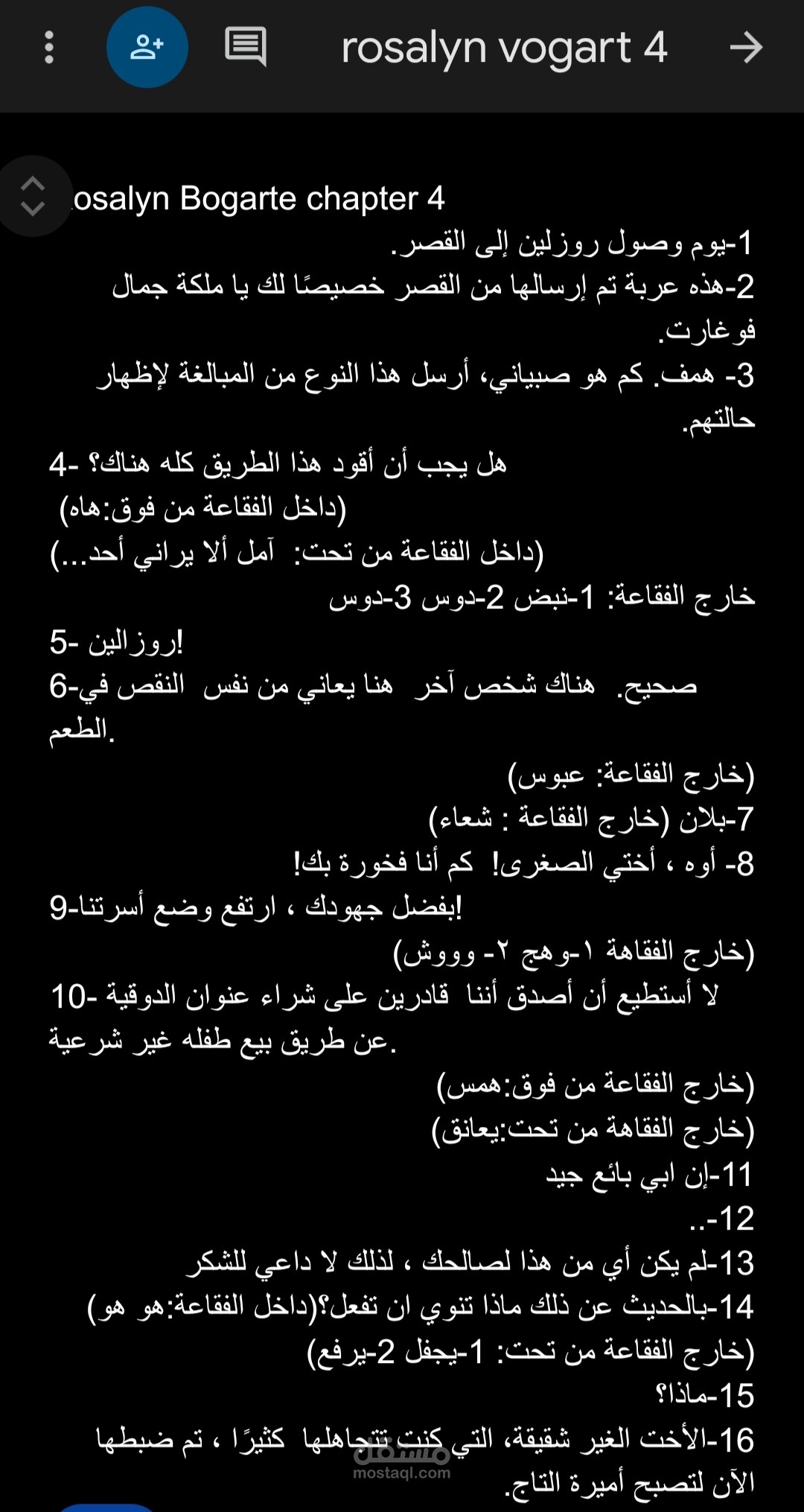Viewport: 804px width, 1512px height.
Task: Tap the heading 'Rosalyn Bogarte chapter 4'
Action: coord(253,197)
